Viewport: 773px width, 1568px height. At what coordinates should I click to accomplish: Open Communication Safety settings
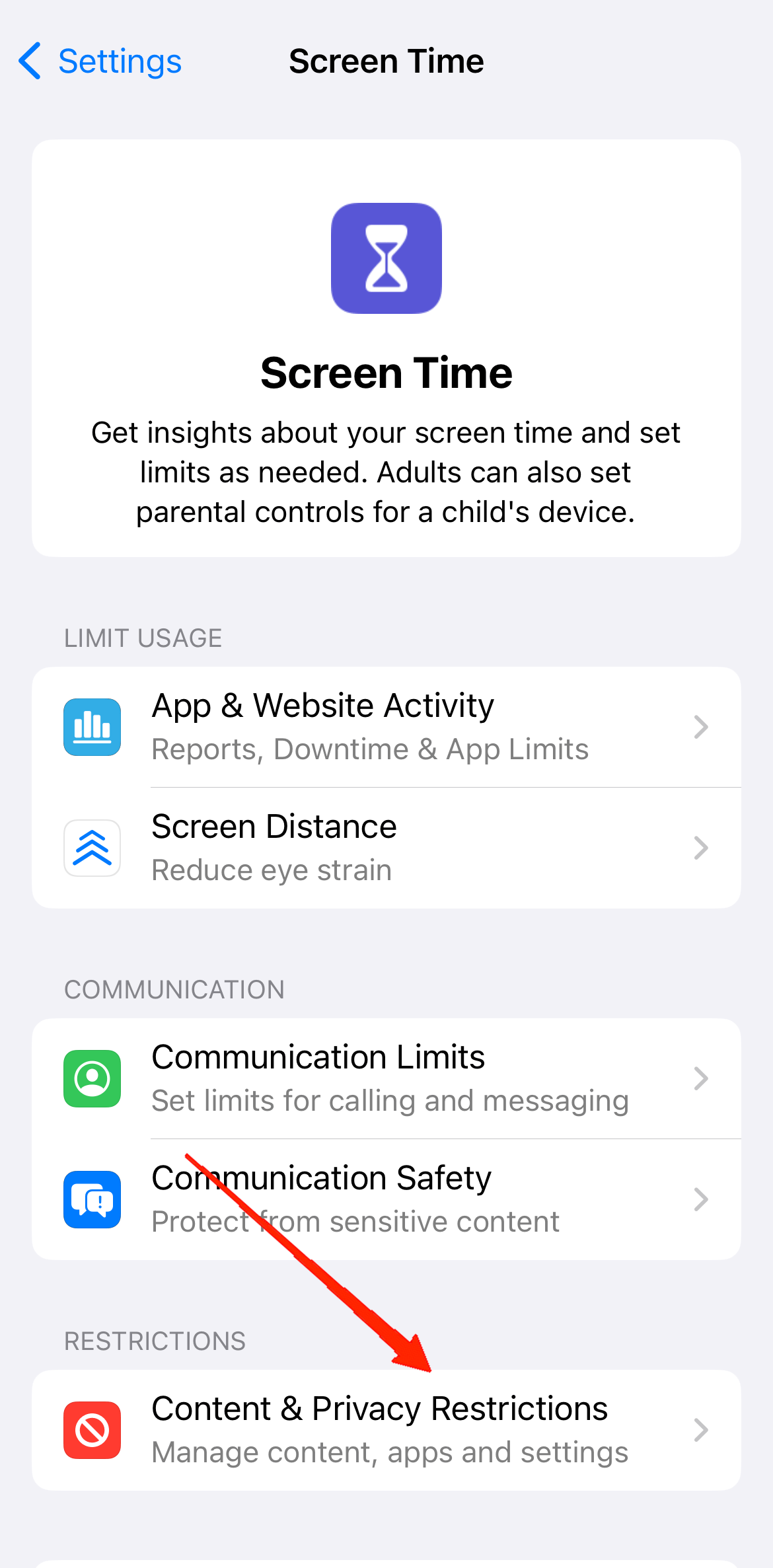pos(386,1199)
